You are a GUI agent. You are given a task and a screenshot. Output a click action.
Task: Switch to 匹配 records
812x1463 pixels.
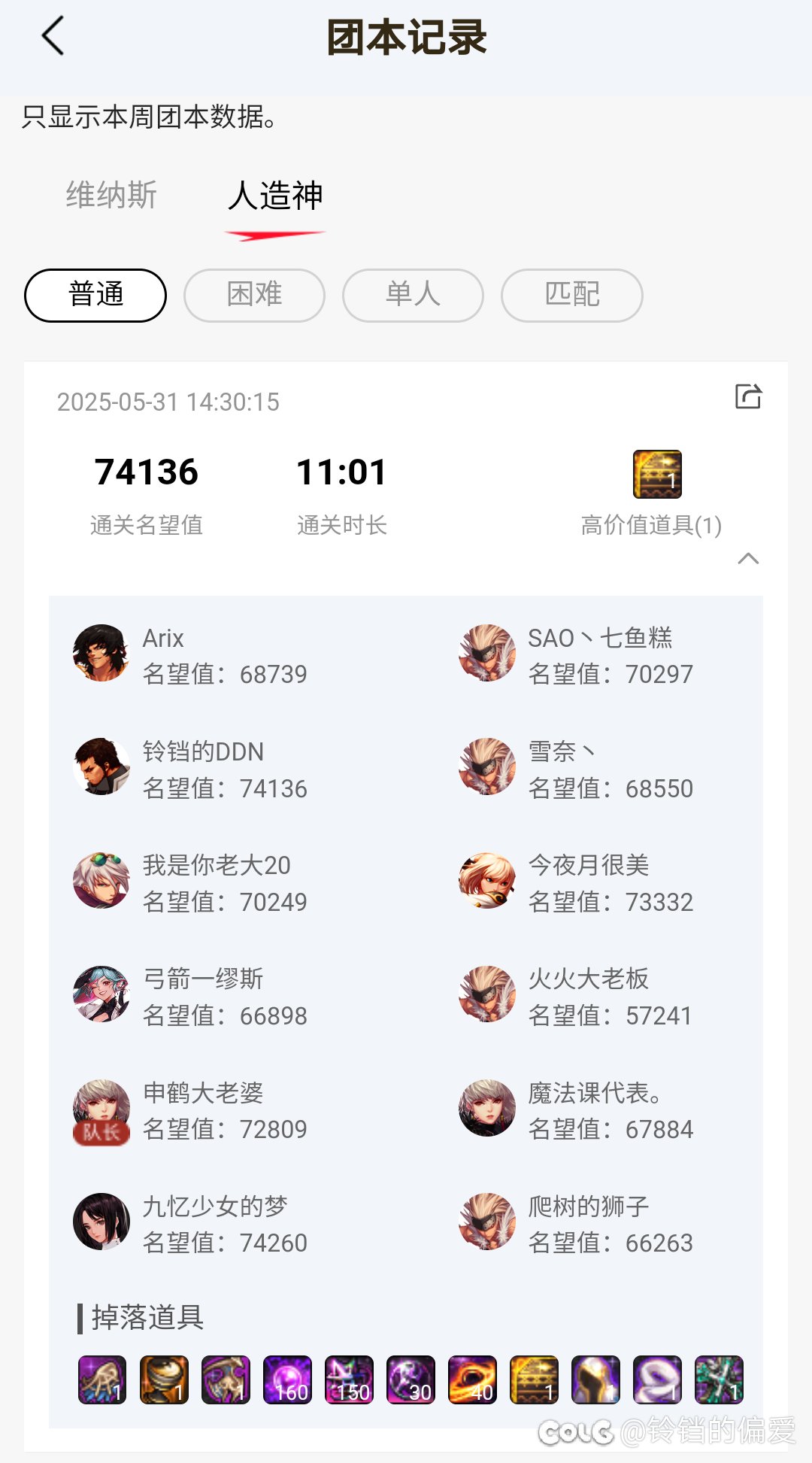point(571,295)
